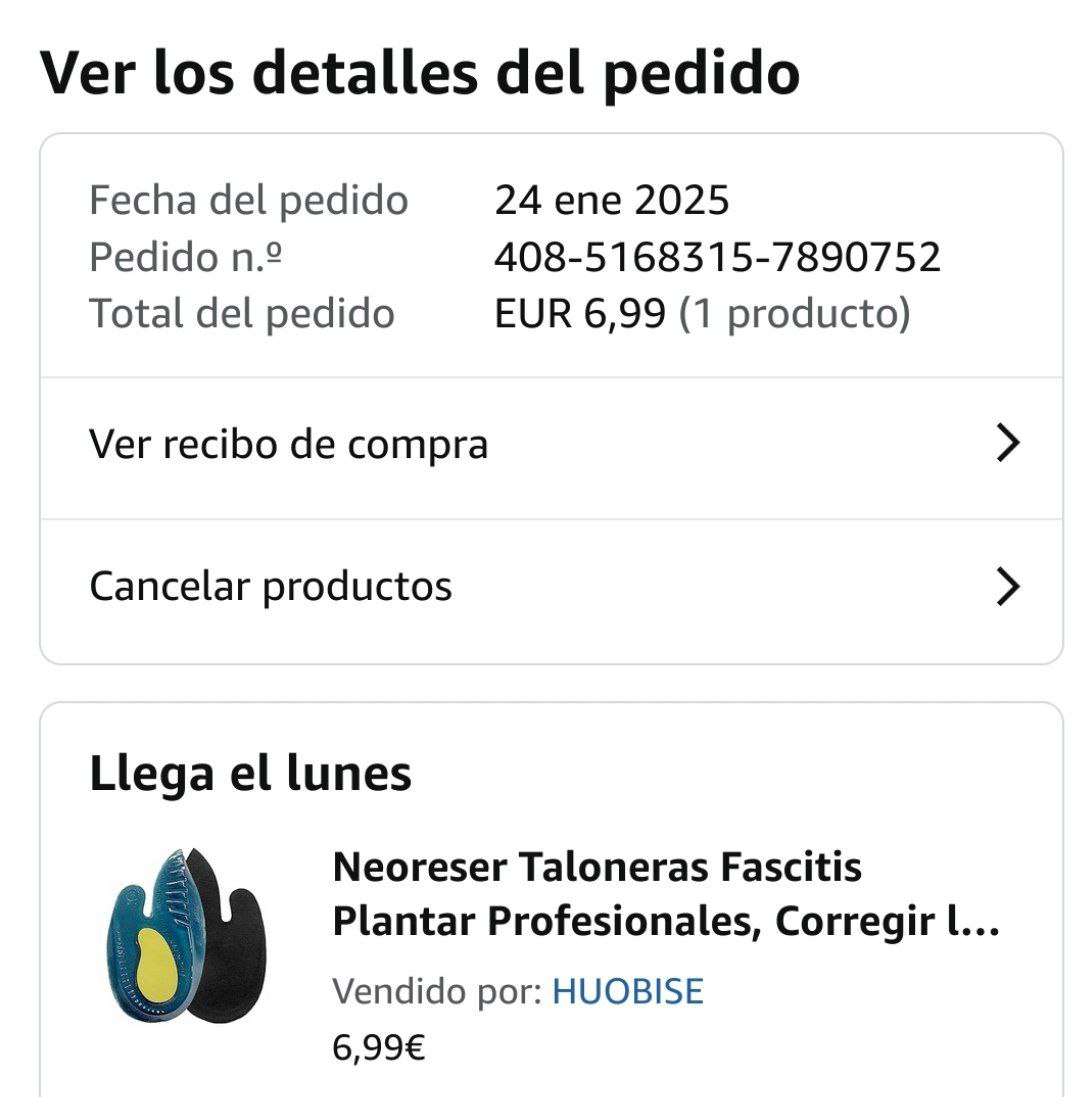Open Ver recibo de compra
The image size is (1080, 1097).
point(550,444)
